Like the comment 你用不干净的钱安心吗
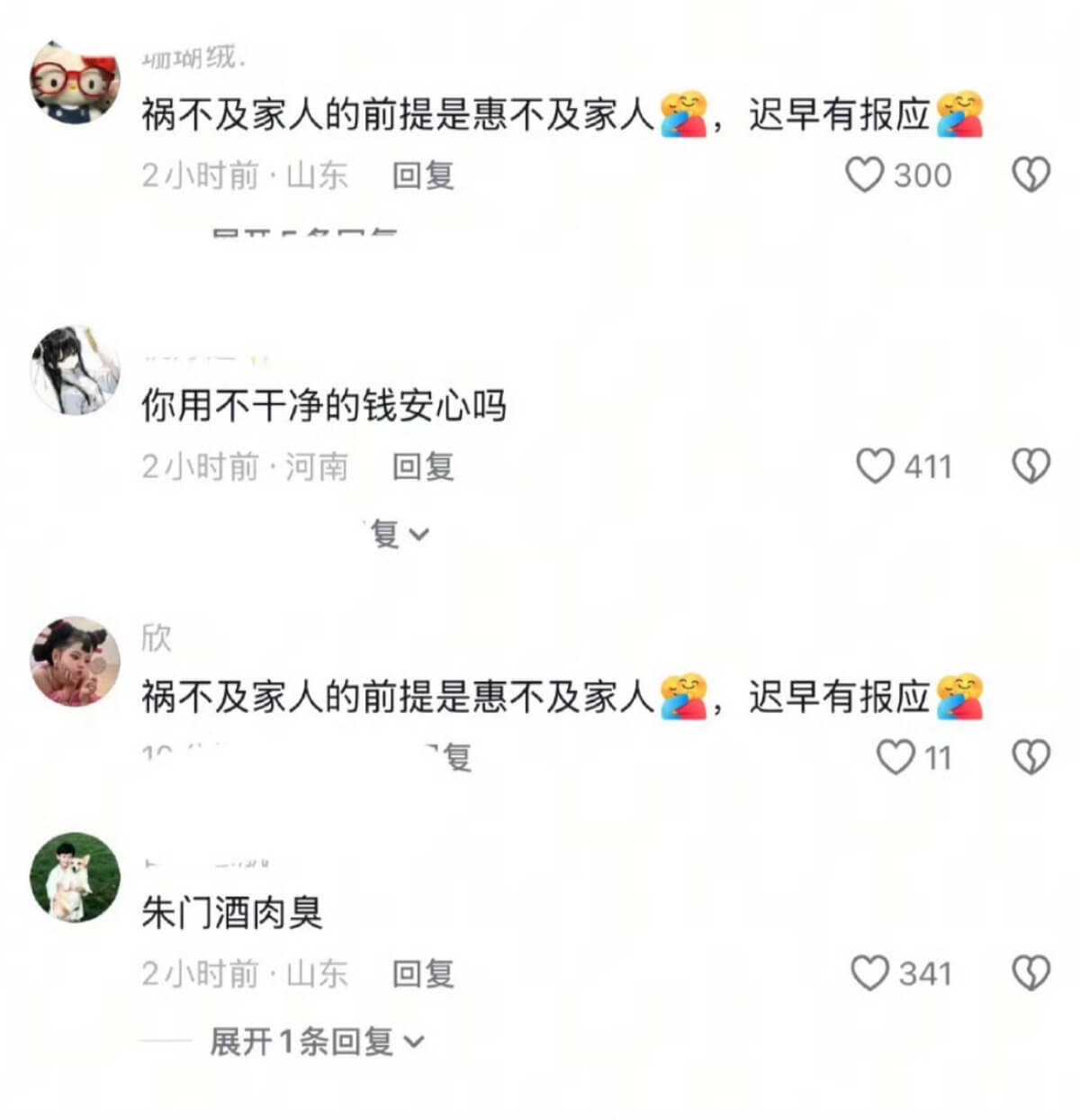 pos(875,466)
